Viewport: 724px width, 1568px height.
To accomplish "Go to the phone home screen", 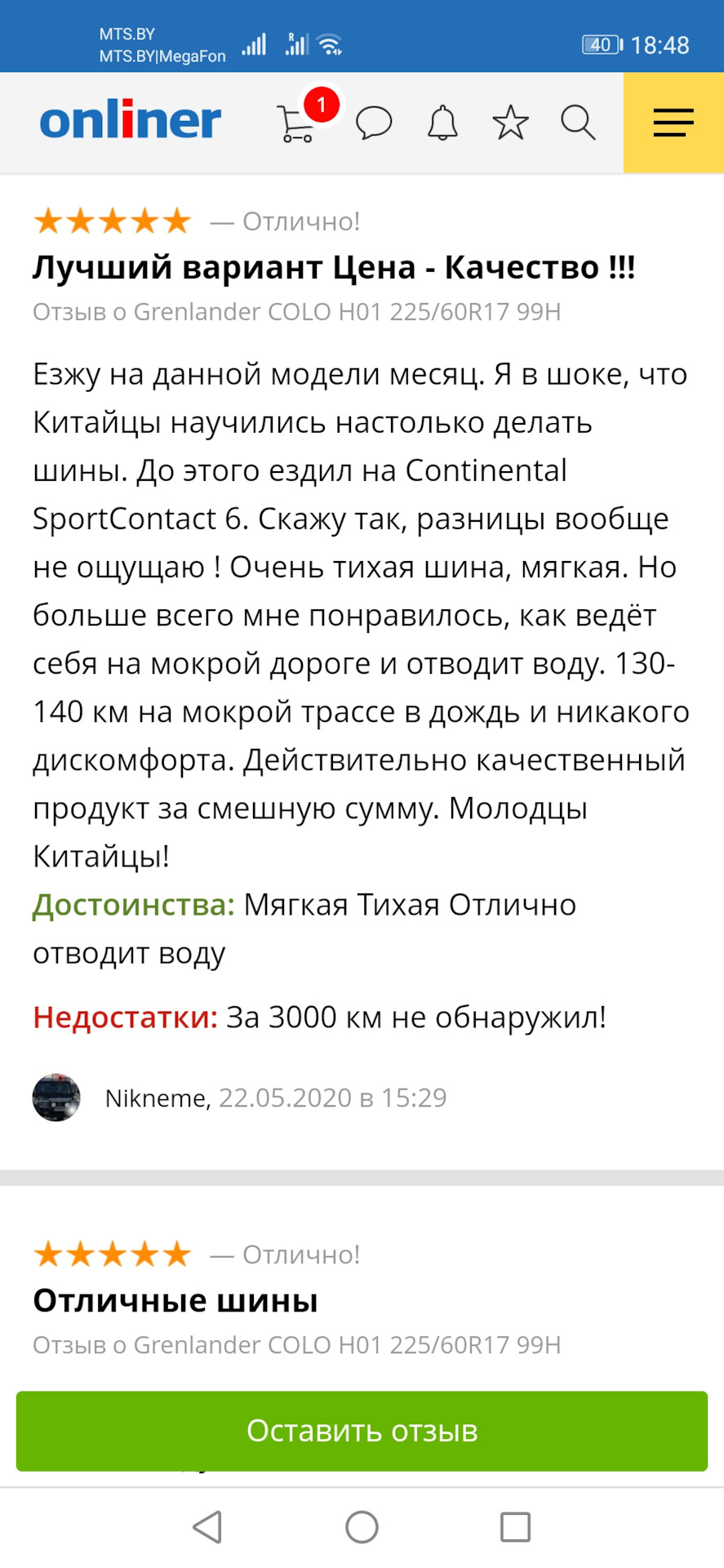I will tap(362, 1526).
